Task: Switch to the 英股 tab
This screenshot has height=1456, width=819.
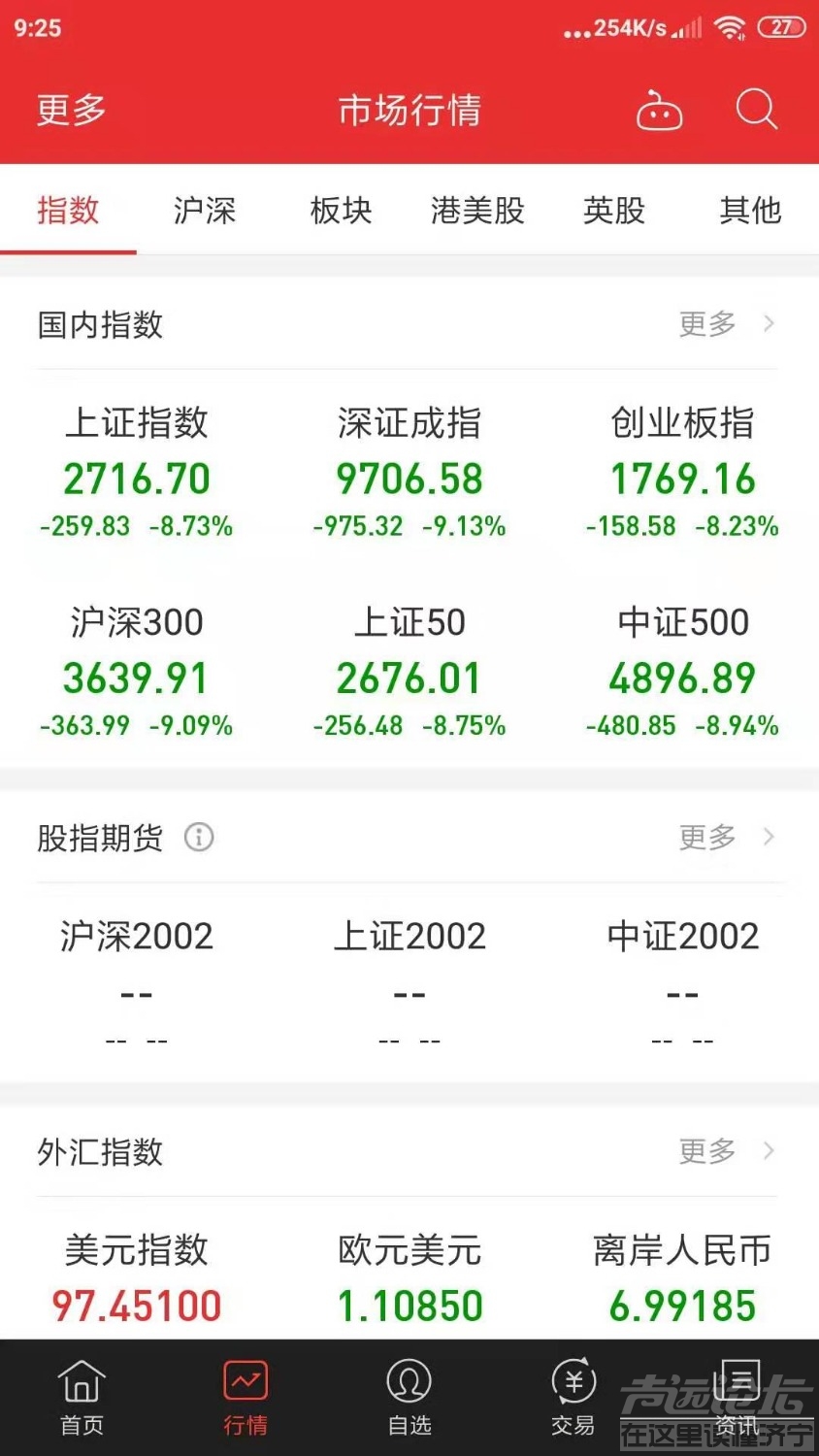Action: click(613, 211)
